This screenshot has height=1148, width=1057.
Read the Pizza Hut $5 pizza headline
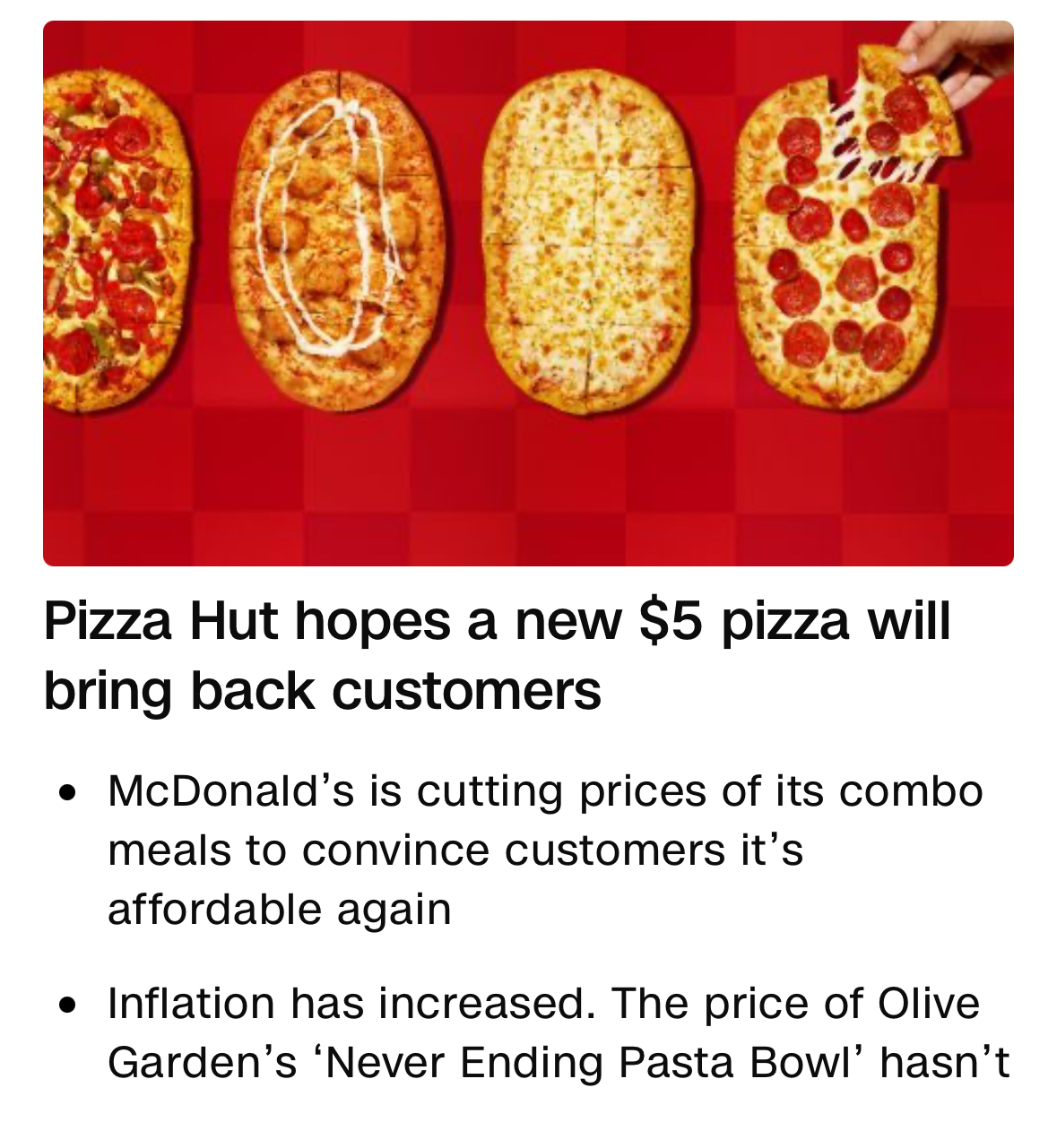[x=497, y=655]
